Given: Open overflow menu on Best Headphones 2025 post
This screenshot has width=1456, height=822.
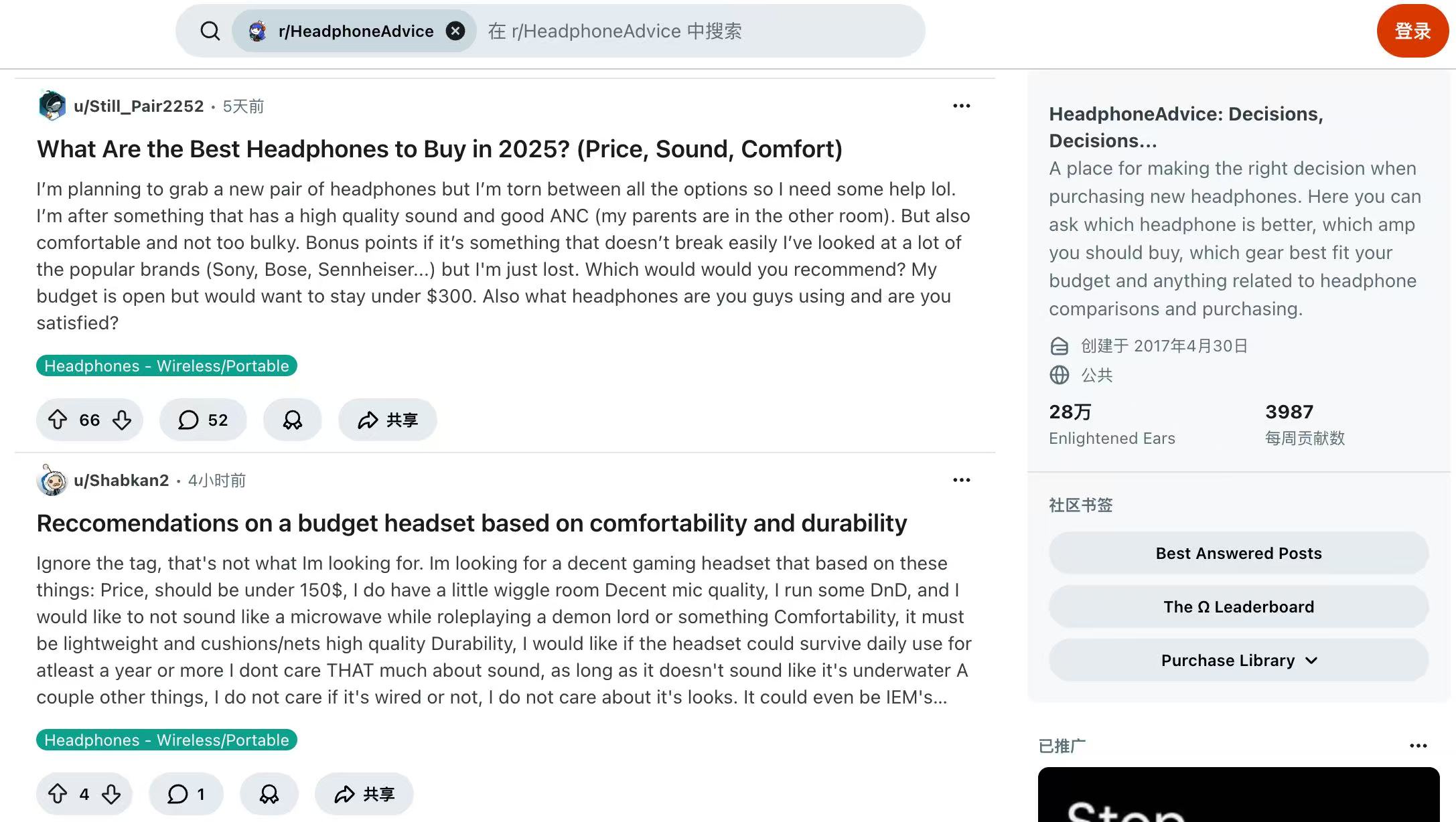Looking at the screenshot, I should (x=961, y=106).
